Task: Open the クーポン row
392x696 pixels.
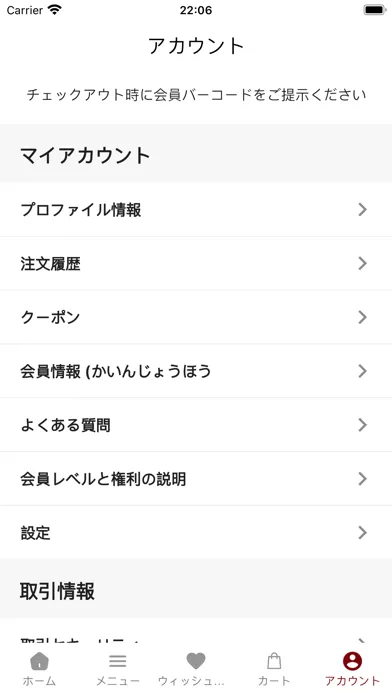Action: [x=196, y=317]
